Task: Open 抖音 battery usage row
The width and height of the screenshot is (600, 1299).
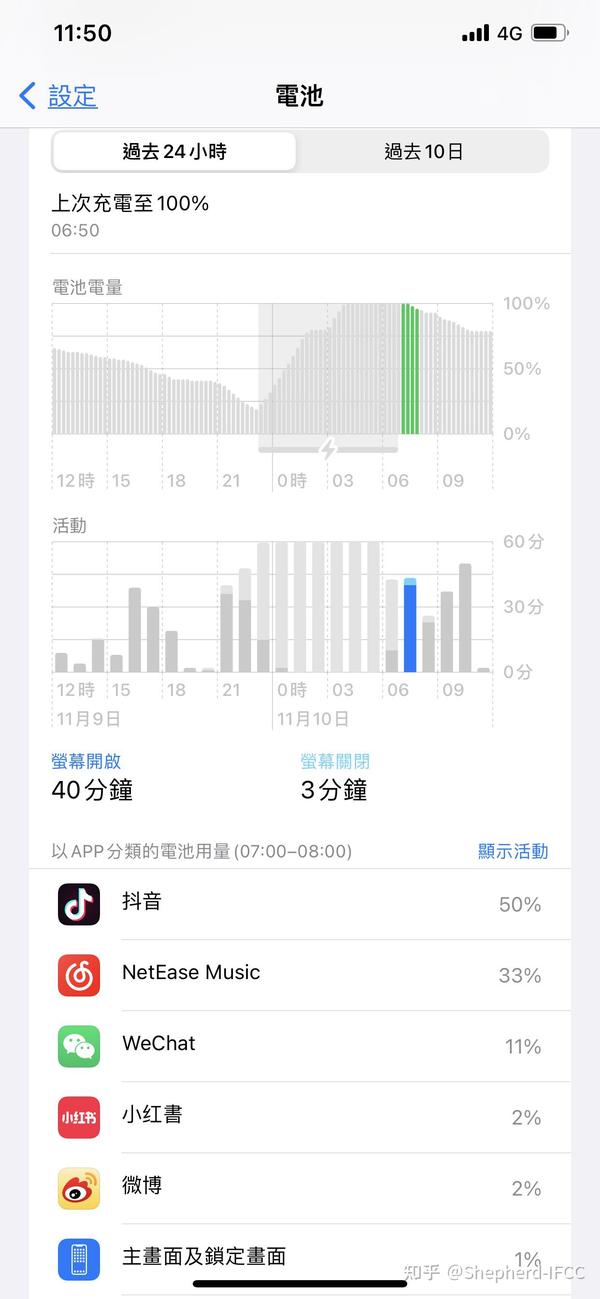Action: pyautogui.click(x=300, y=904)
